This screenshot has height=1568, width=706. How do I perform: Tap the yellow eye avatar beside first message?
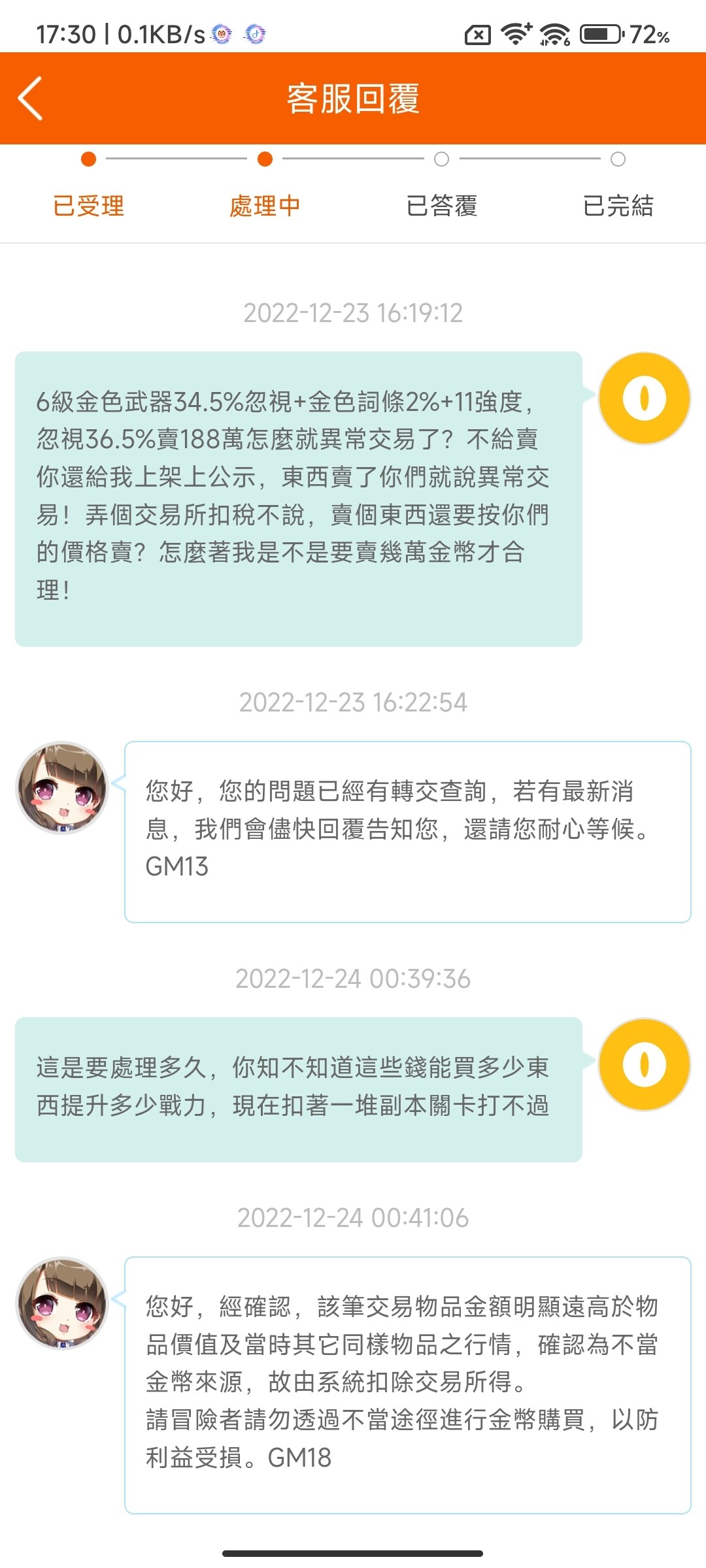[x=644, y=397]
